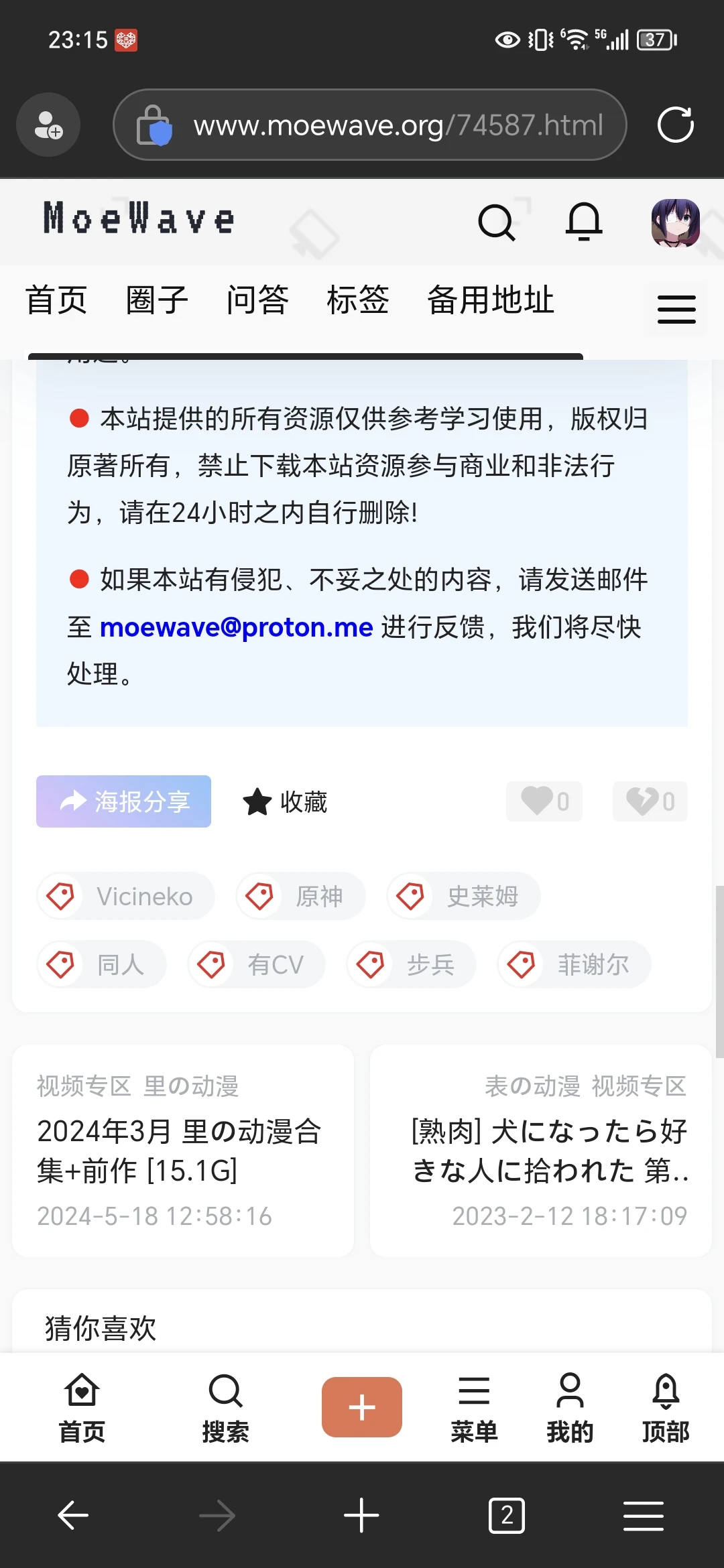Open the site search magnifier icon
724x1568 pixels.
[497, 222]
